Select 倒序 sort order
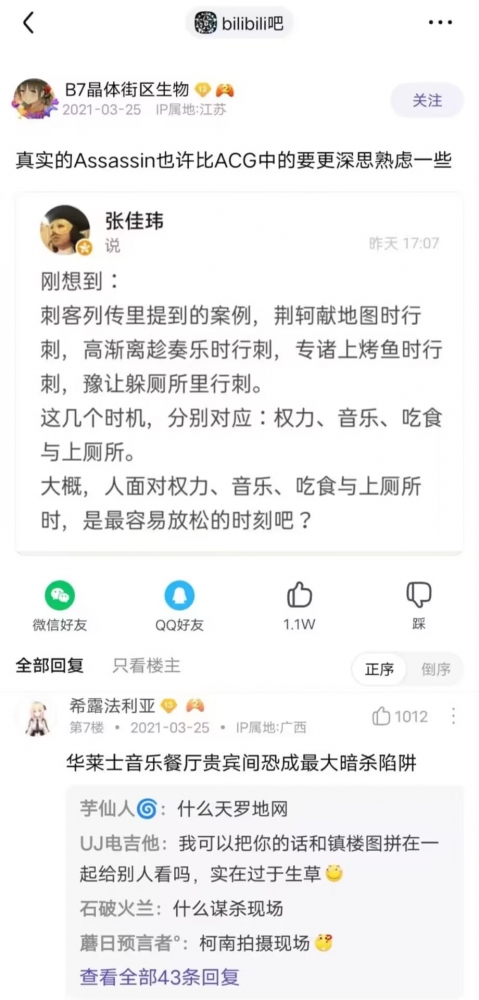This screenshot has width=479, height=1000. coord(436,669)
